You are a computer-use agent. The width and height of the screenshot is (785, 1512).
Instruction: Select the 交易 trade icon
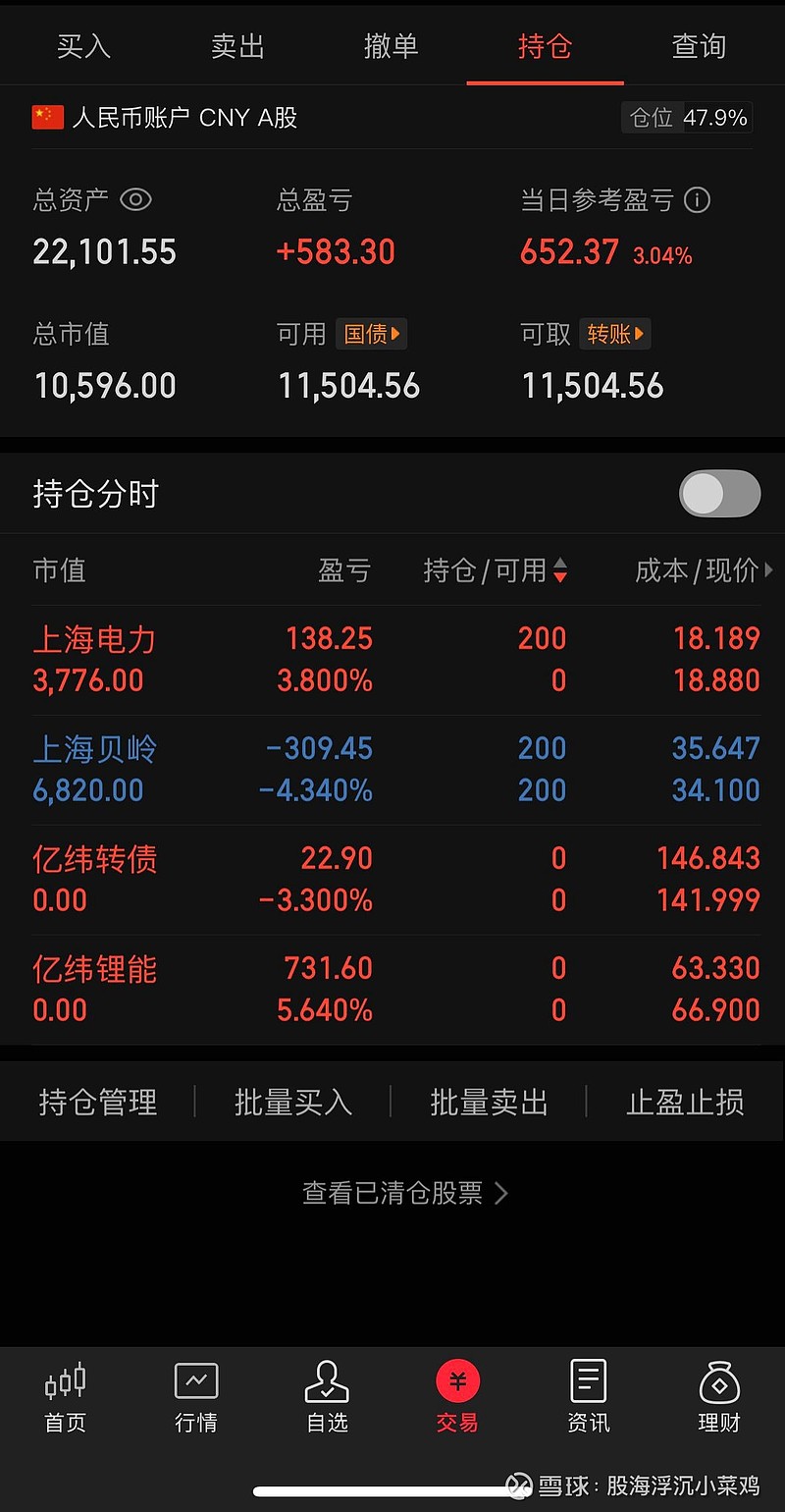pyautogui.click(x=457, y=1394)
